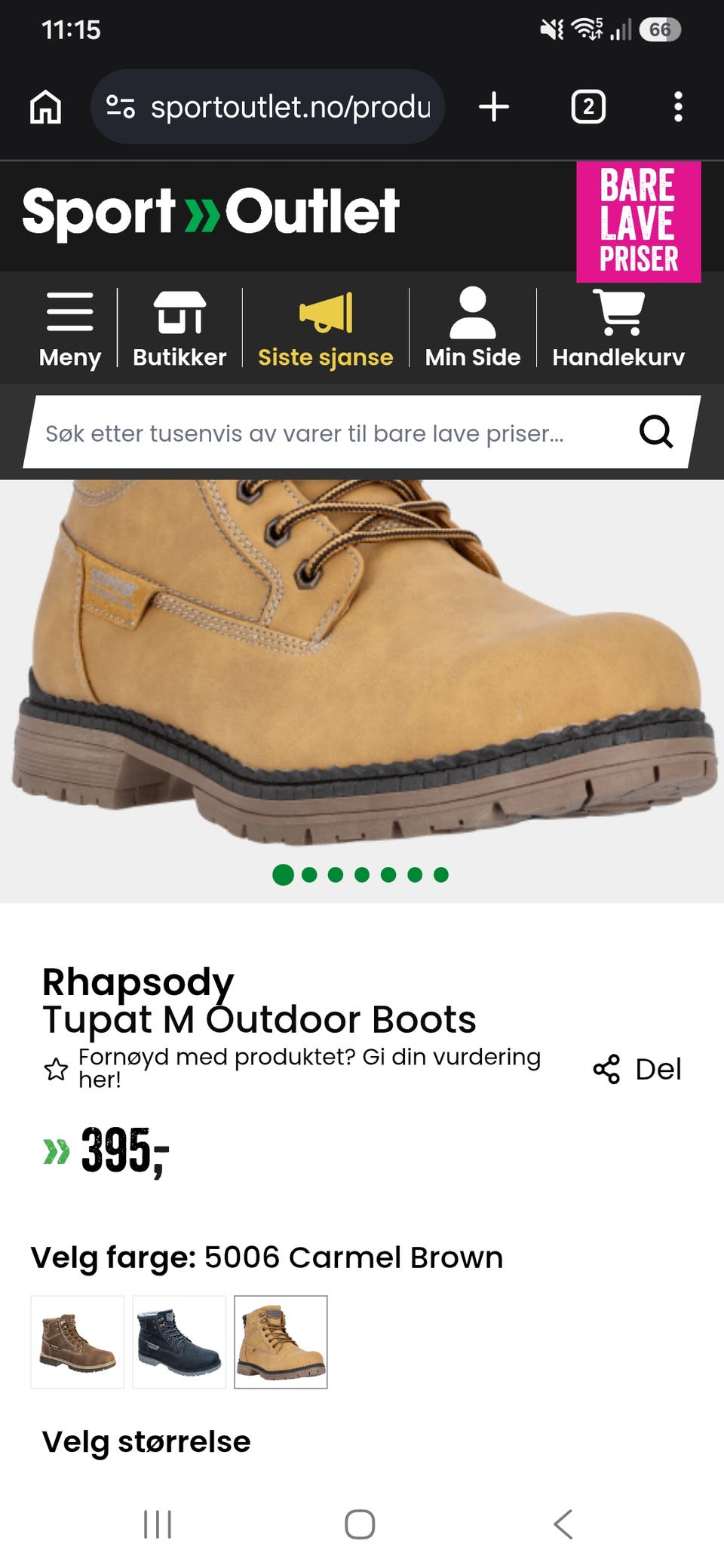Tap 'Gi din vurdering her' rating link

pos(309,1068)
